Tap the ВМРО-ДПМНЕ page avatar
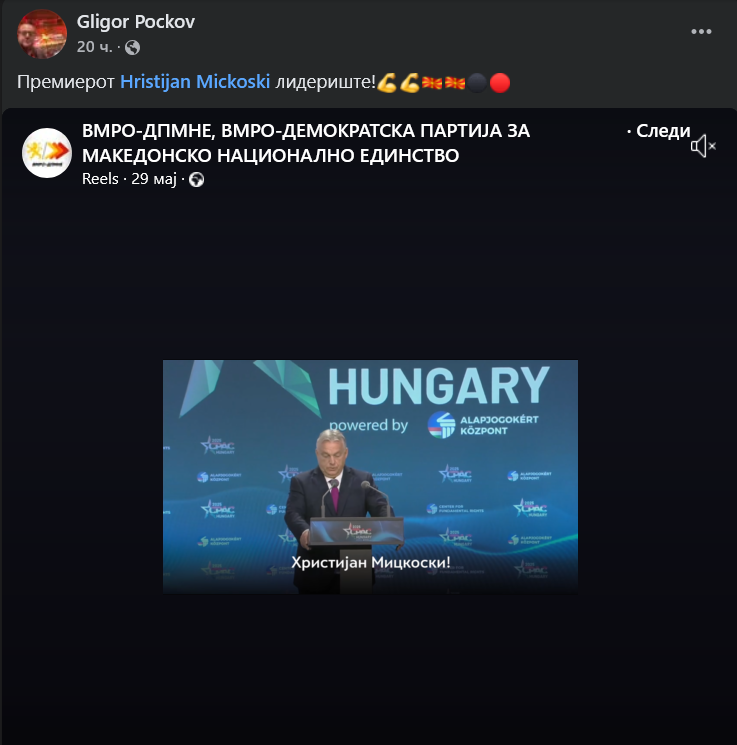 tap(47, 153)
